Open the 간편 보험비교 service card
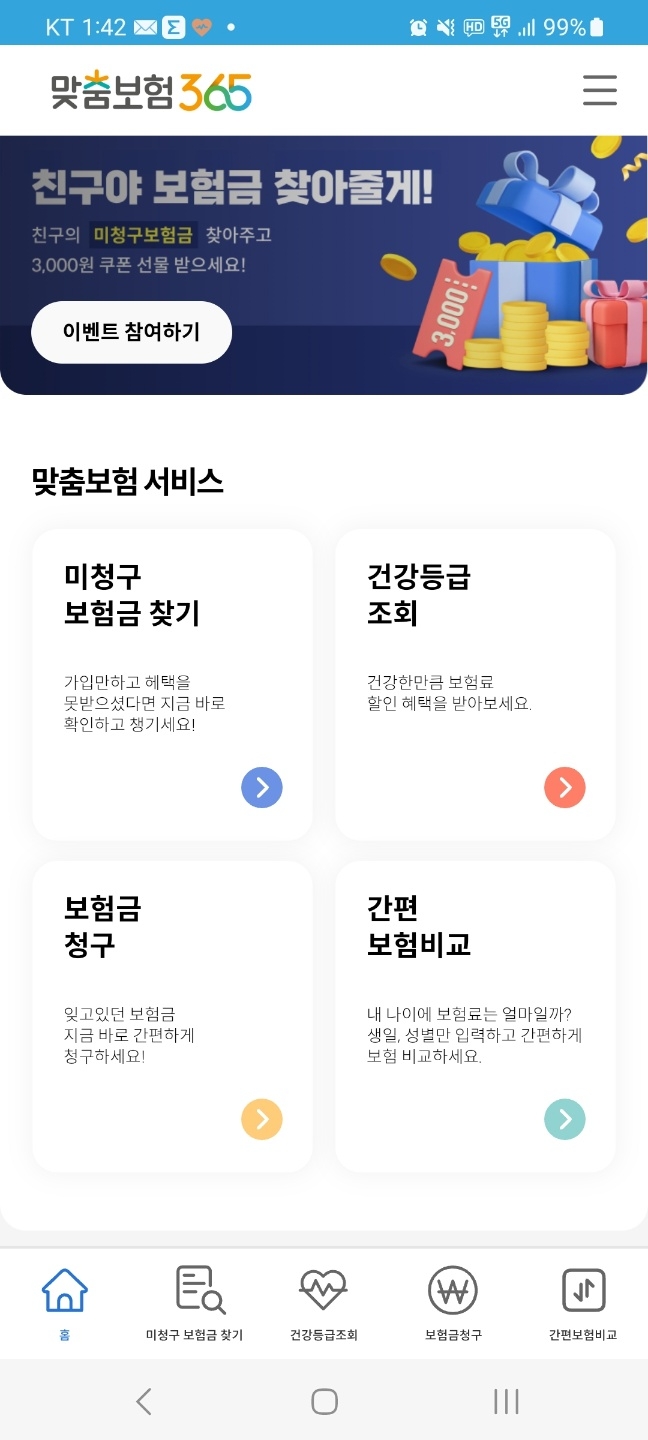This screenshot has width=648, height=1440. [x=475, y=1016]
